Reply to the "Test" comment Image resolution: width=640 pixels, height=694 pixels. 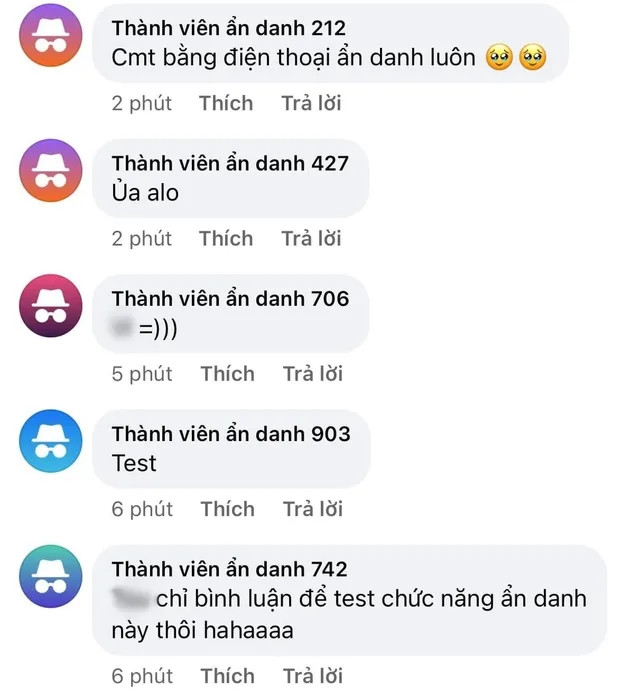click(x=313, y=509)
